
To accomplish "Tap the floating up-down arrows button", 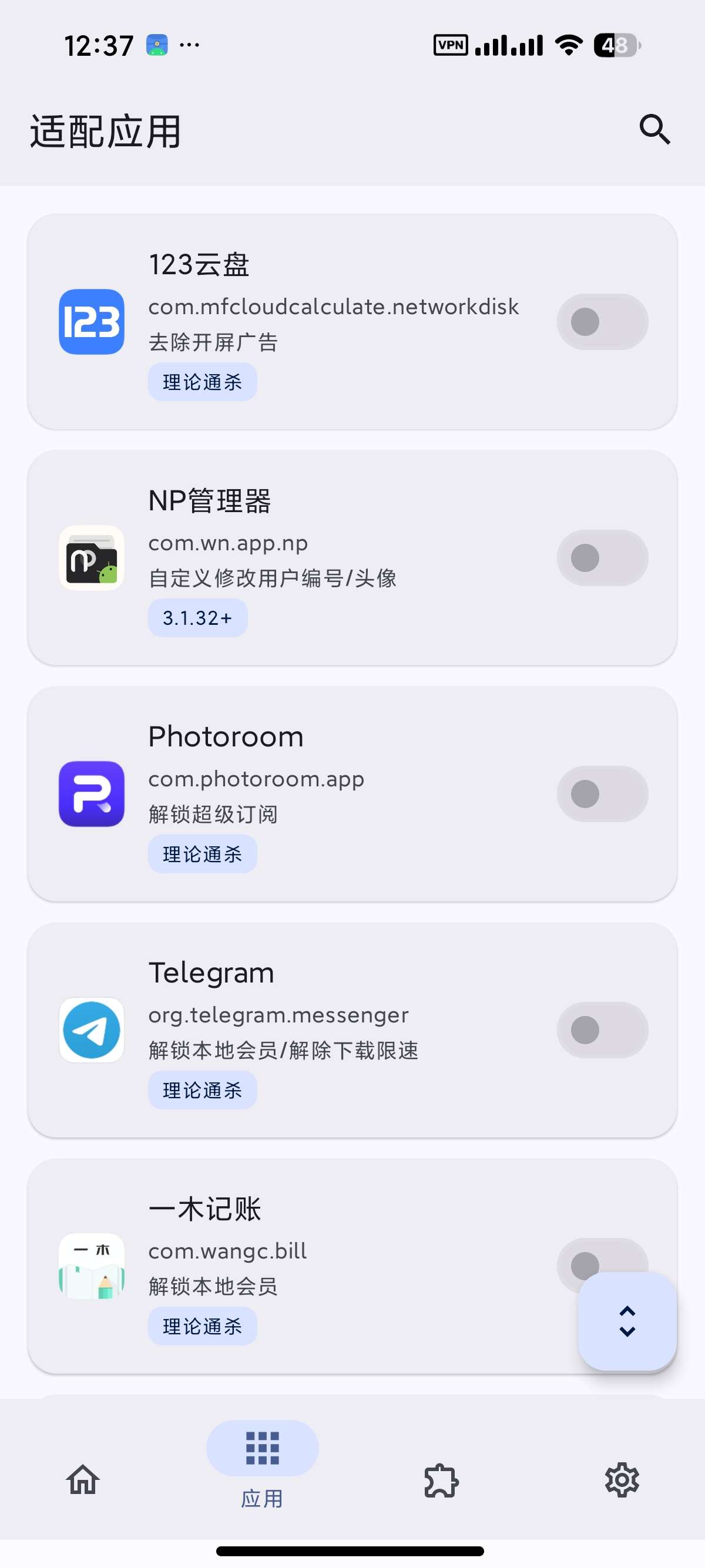I will tap(627, 1321).
